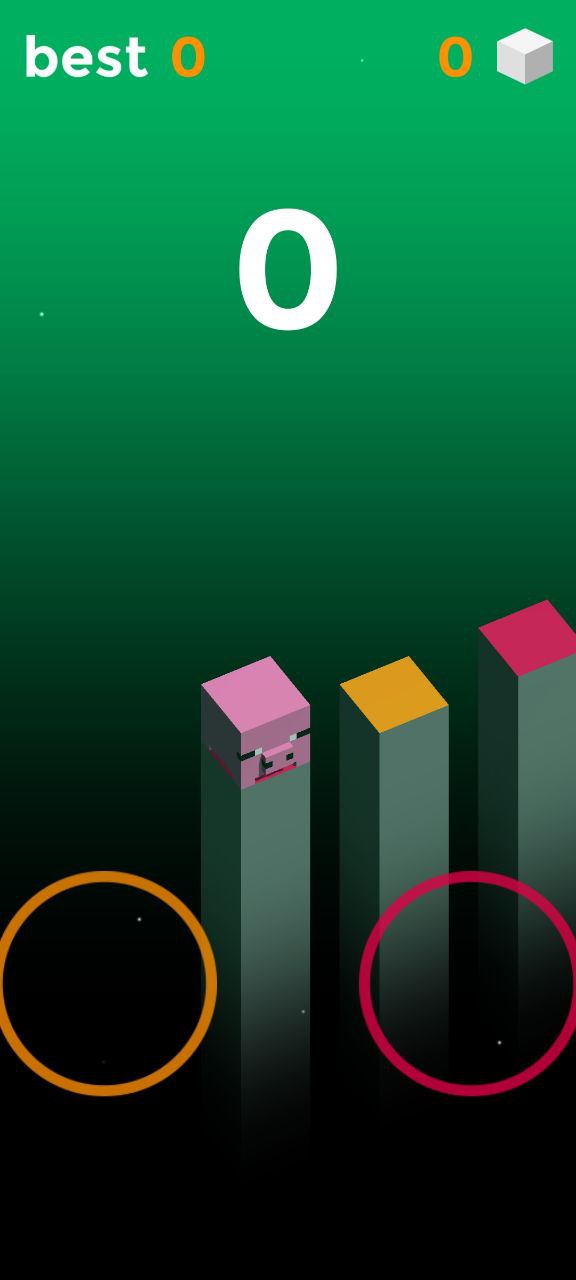Tap the red circle button
This screenshot has height=1280, width=576.
point(471,983)
